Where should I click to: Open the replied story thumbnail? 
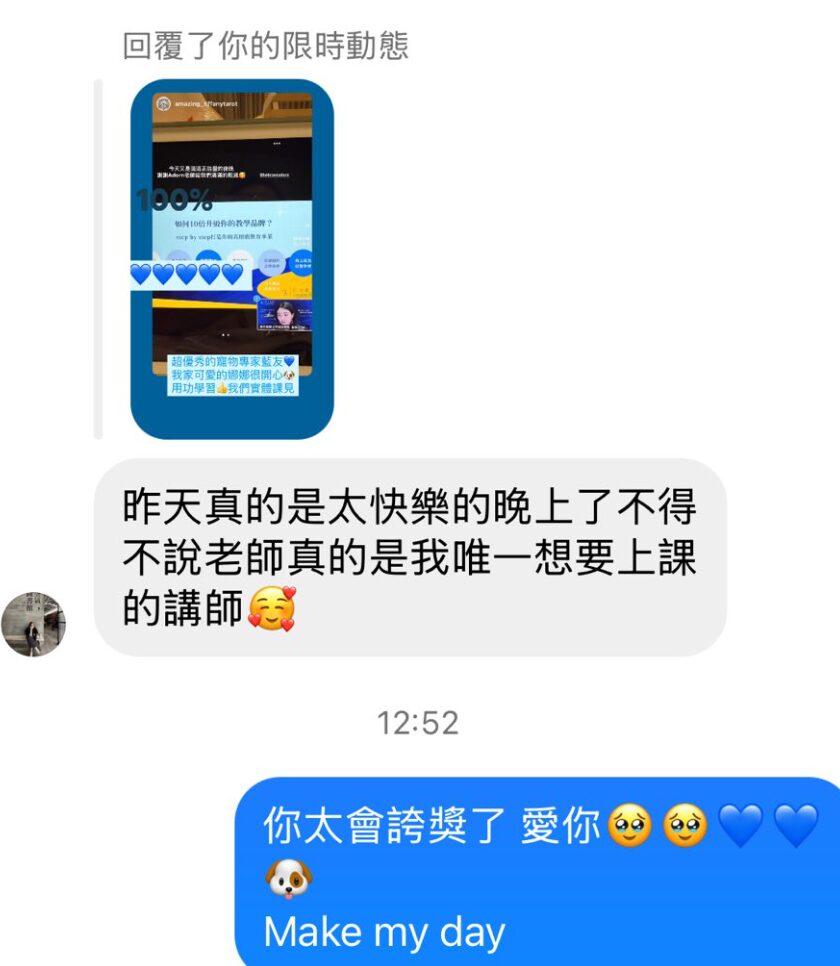232,258
